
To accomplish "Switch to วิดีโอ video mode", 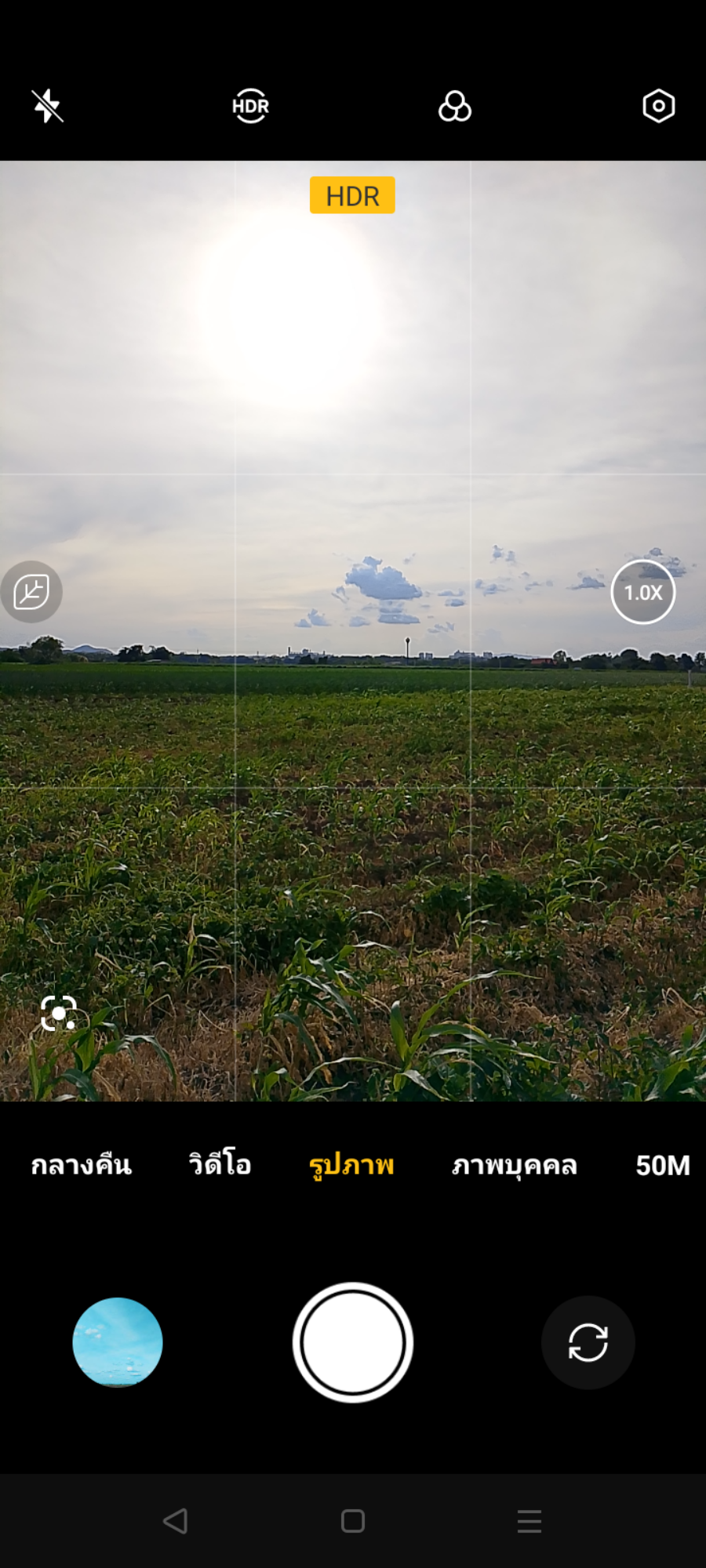I will pos(220,1165).
